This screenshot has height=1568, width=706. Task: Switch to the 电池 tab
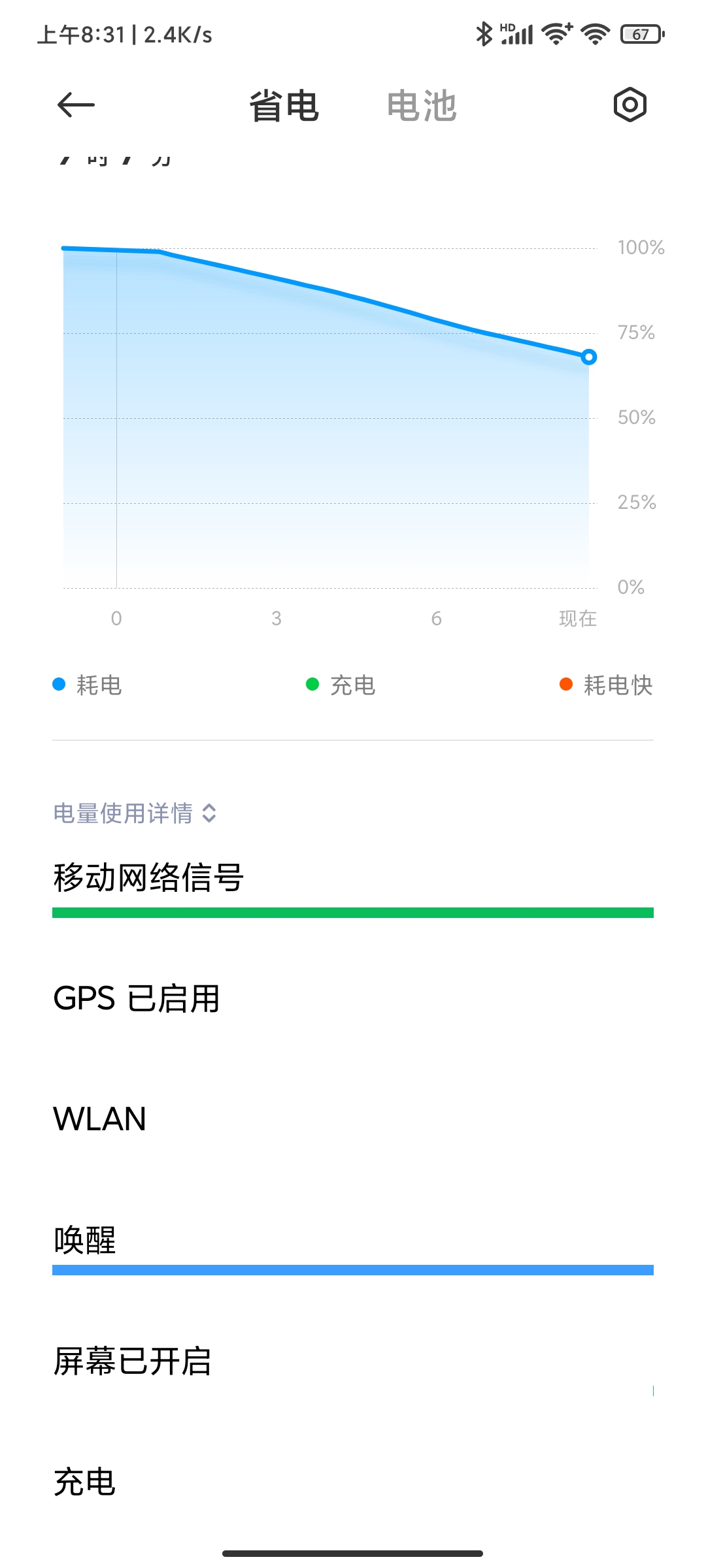pyautogui.click(x=422, y=106)
